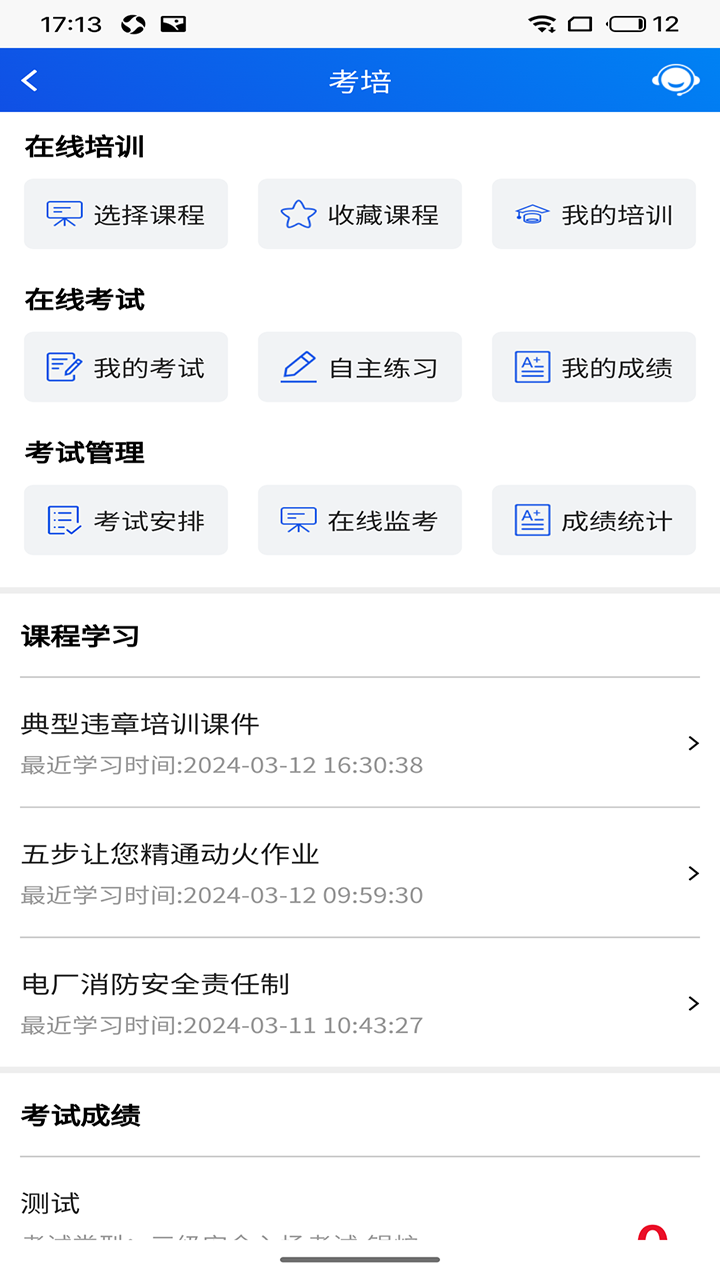The height and width of the screenshot is (1280, 720).
Task: View 我的成绩 scores
Action: coord(594,367)
